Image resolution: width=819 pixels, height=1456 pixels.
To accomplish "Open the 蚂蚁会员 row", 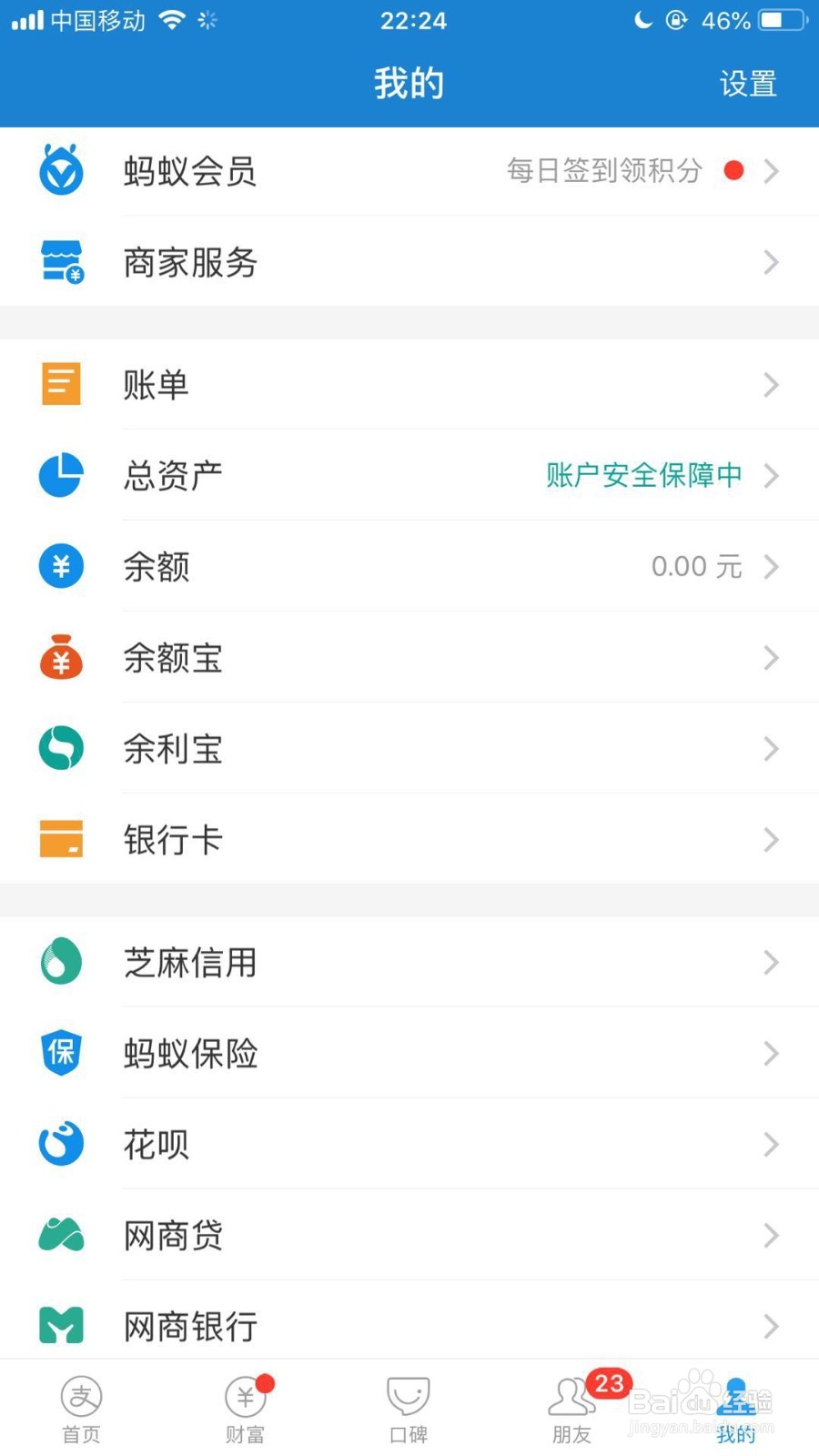I will pyautogui.click(x=409, y=171).
